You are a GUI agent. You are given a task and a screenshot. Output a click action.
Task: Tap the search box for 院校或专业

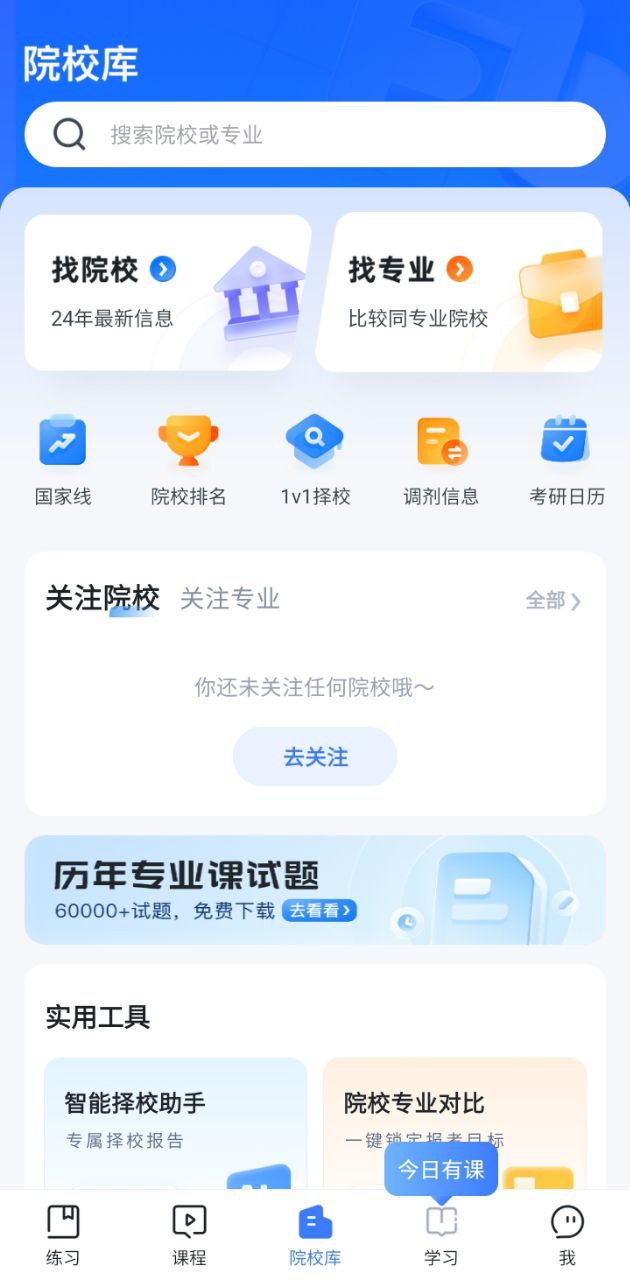pyautogui.click(x=315, y=134)
